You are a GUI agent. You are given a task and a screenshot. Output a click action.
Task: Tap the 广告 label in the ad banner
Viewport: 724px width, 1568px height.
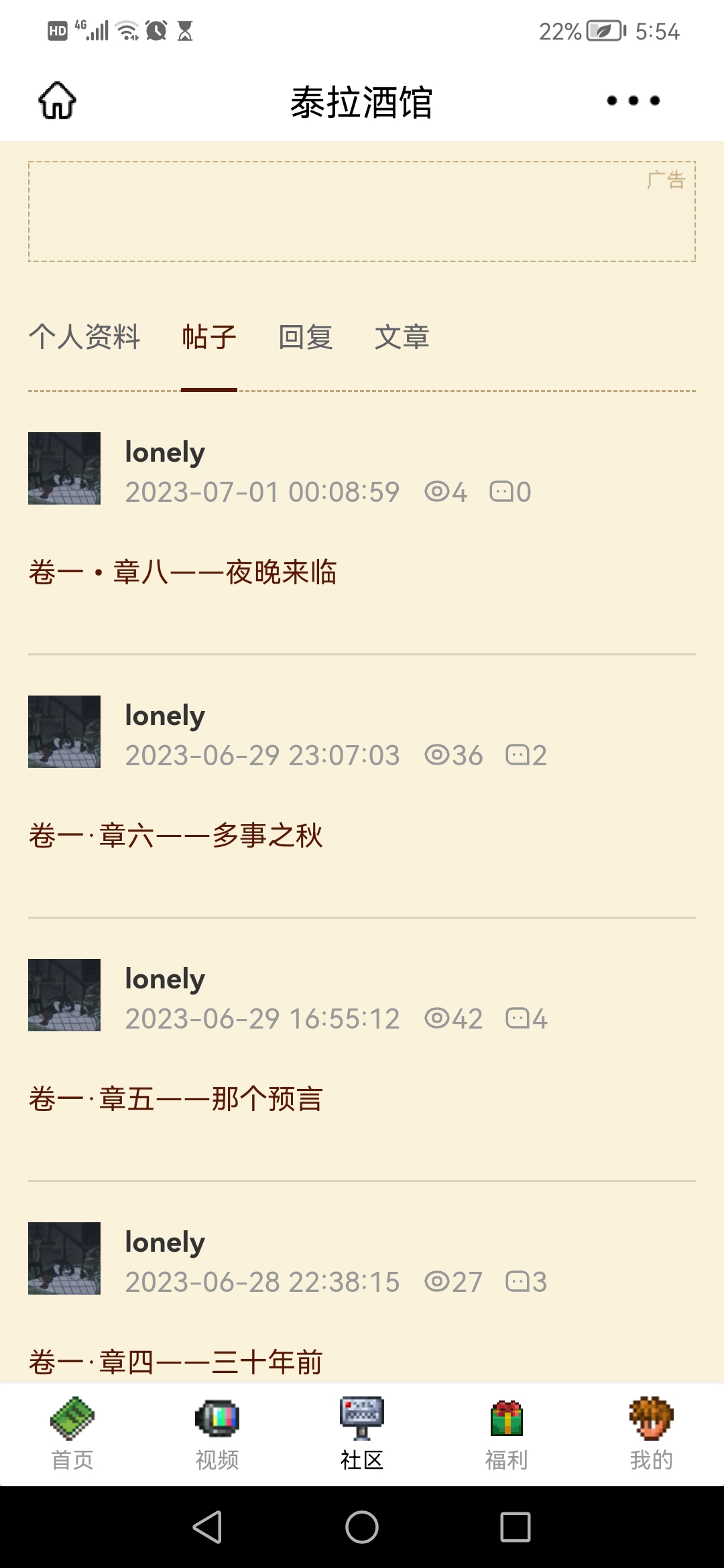(666, 179)
